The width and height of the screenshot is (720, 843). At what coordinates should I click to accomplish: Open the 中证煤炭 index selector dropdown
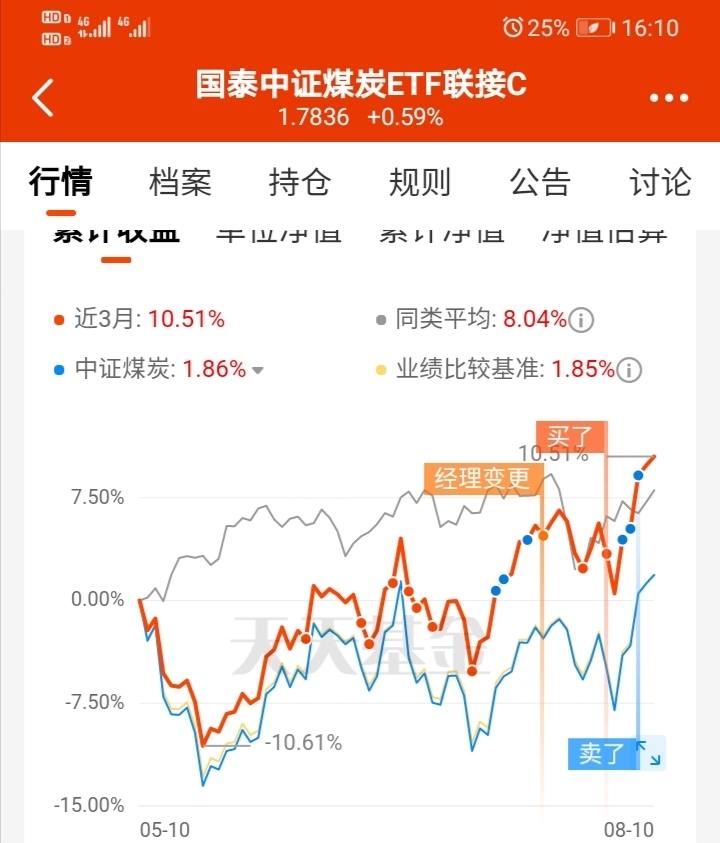[257, 368]
